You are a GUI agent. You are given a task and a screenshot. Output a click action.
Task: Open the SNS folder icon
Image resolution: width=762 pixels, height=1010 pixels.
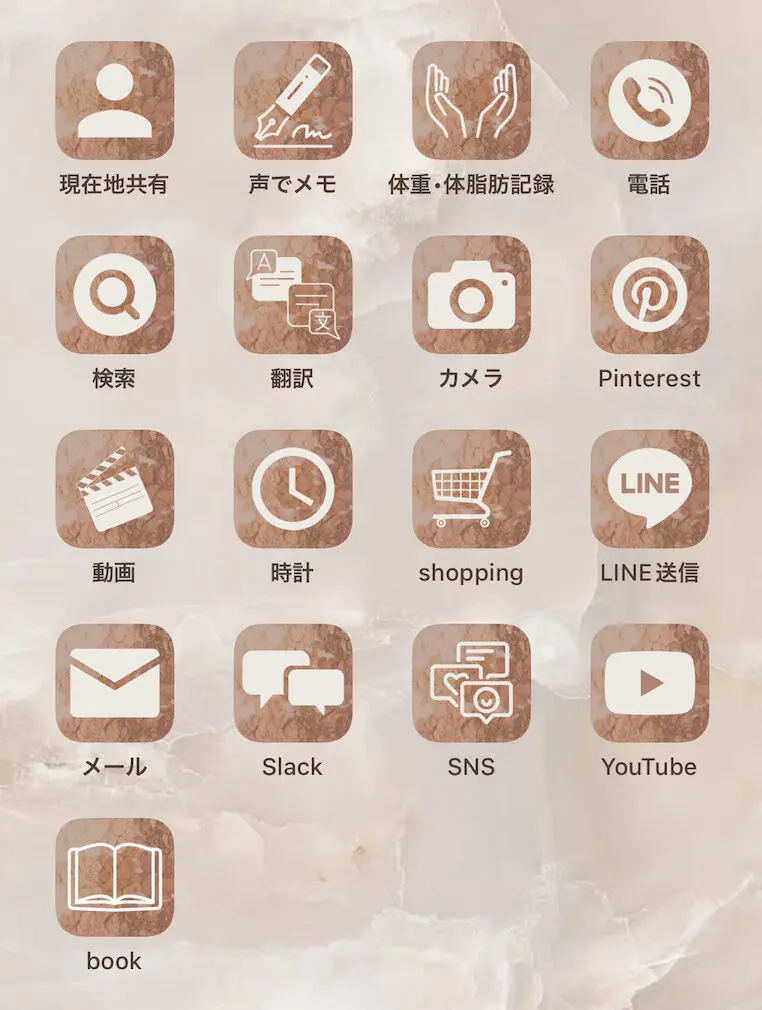pos(471,683)
